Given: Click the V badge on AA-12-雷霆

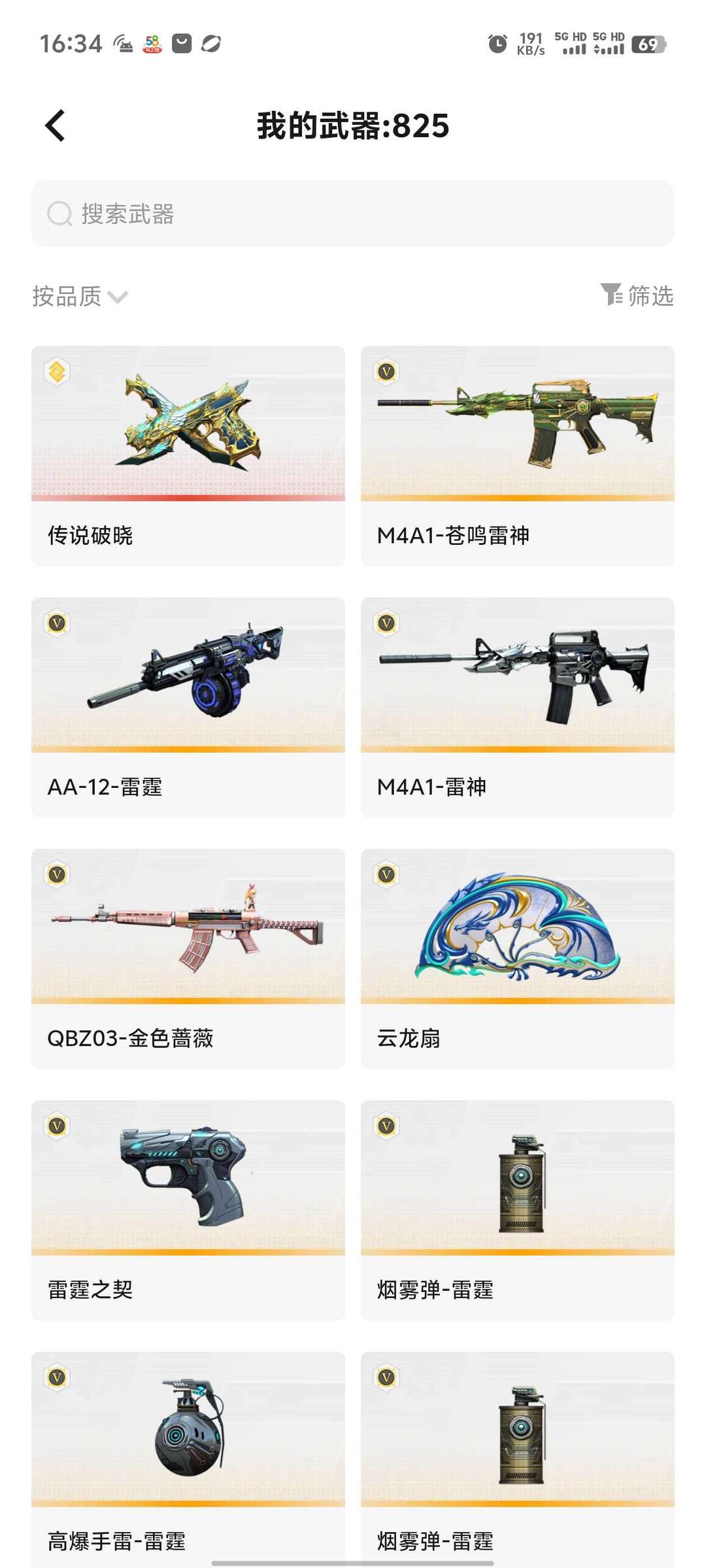Looking at the screenshot, I should 57,624.
